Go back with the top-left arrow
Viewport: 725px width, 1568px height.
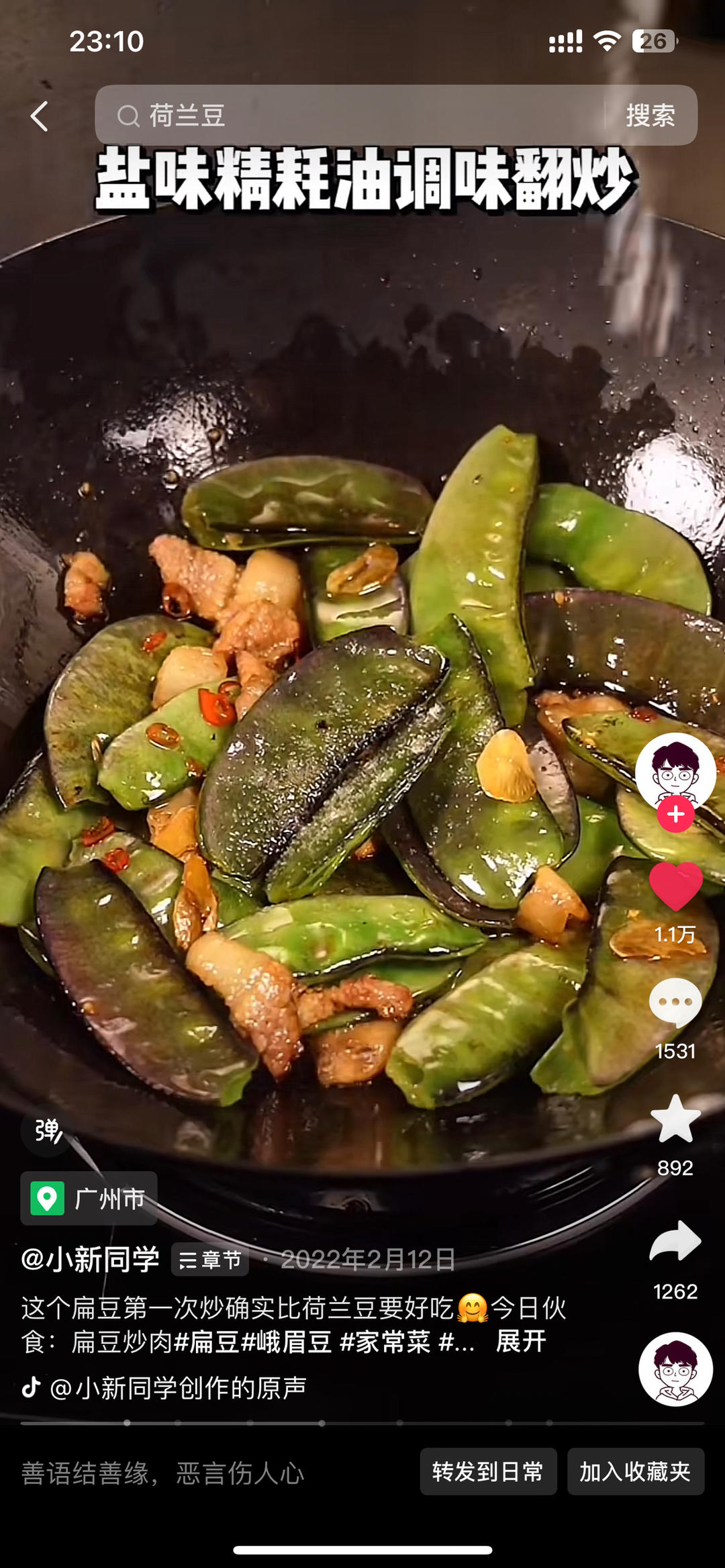tap(40, 116)
